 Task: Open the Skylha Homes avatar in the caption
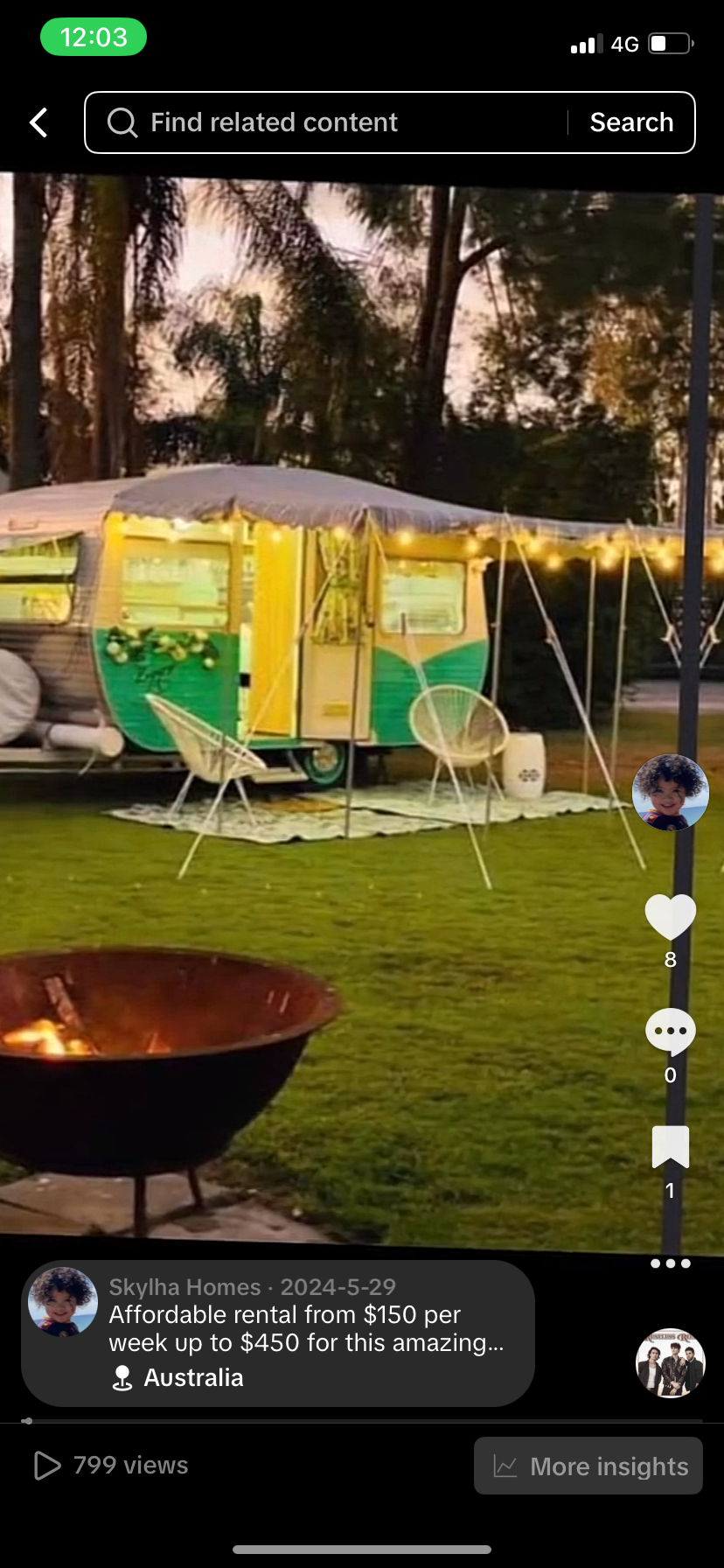coord(62,1301)
